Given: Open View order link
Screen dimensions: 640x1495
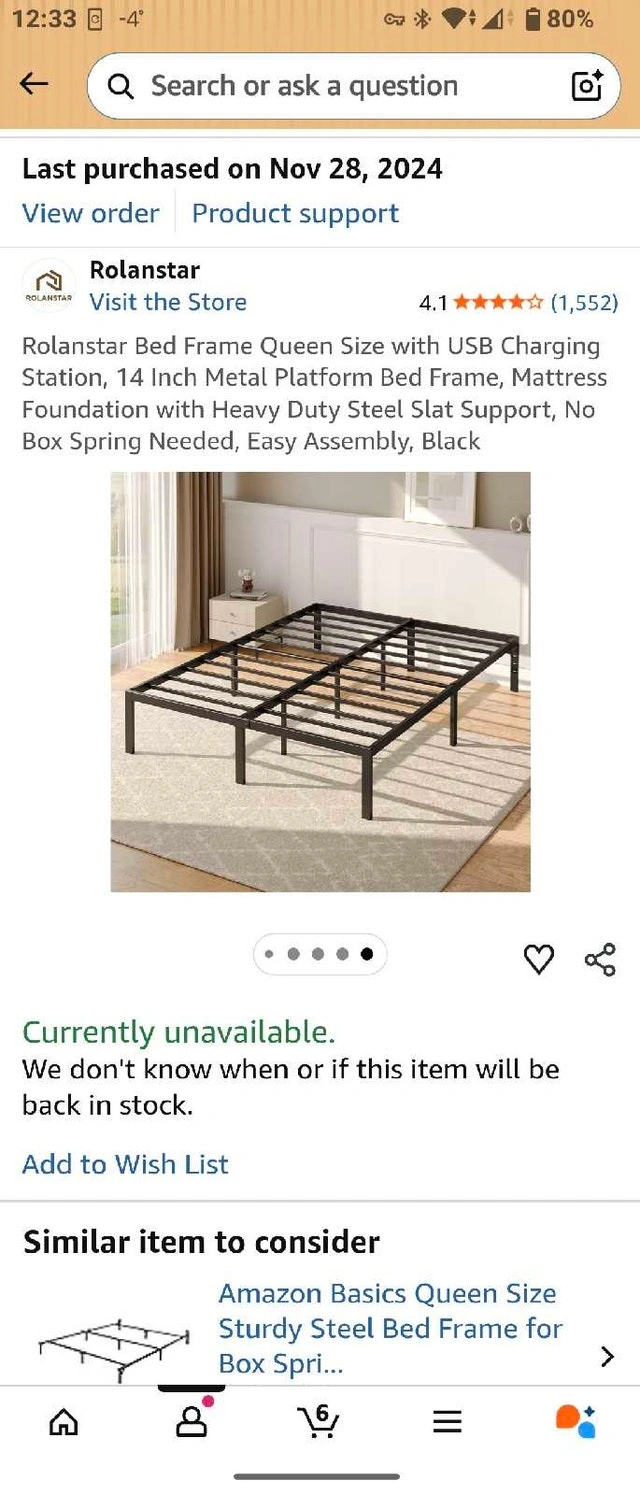Looking at the screenshot, I should coord(90,213).
